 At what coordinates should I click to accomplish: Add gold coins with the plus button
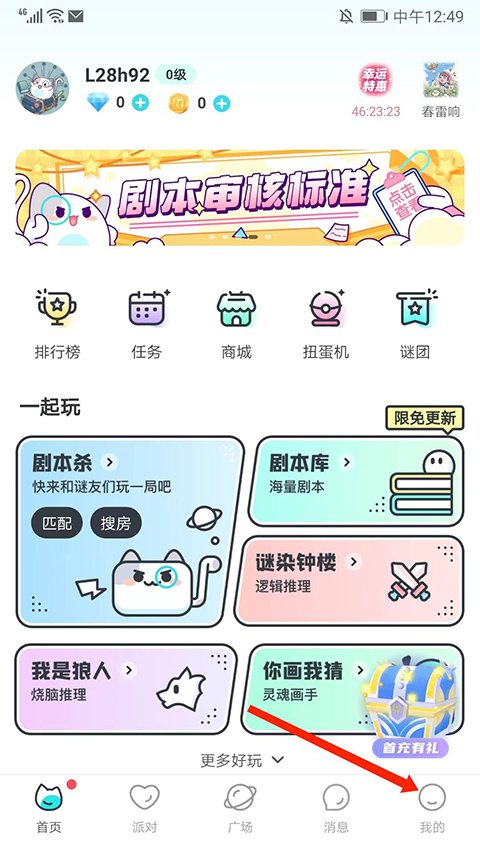coord(221,103)
